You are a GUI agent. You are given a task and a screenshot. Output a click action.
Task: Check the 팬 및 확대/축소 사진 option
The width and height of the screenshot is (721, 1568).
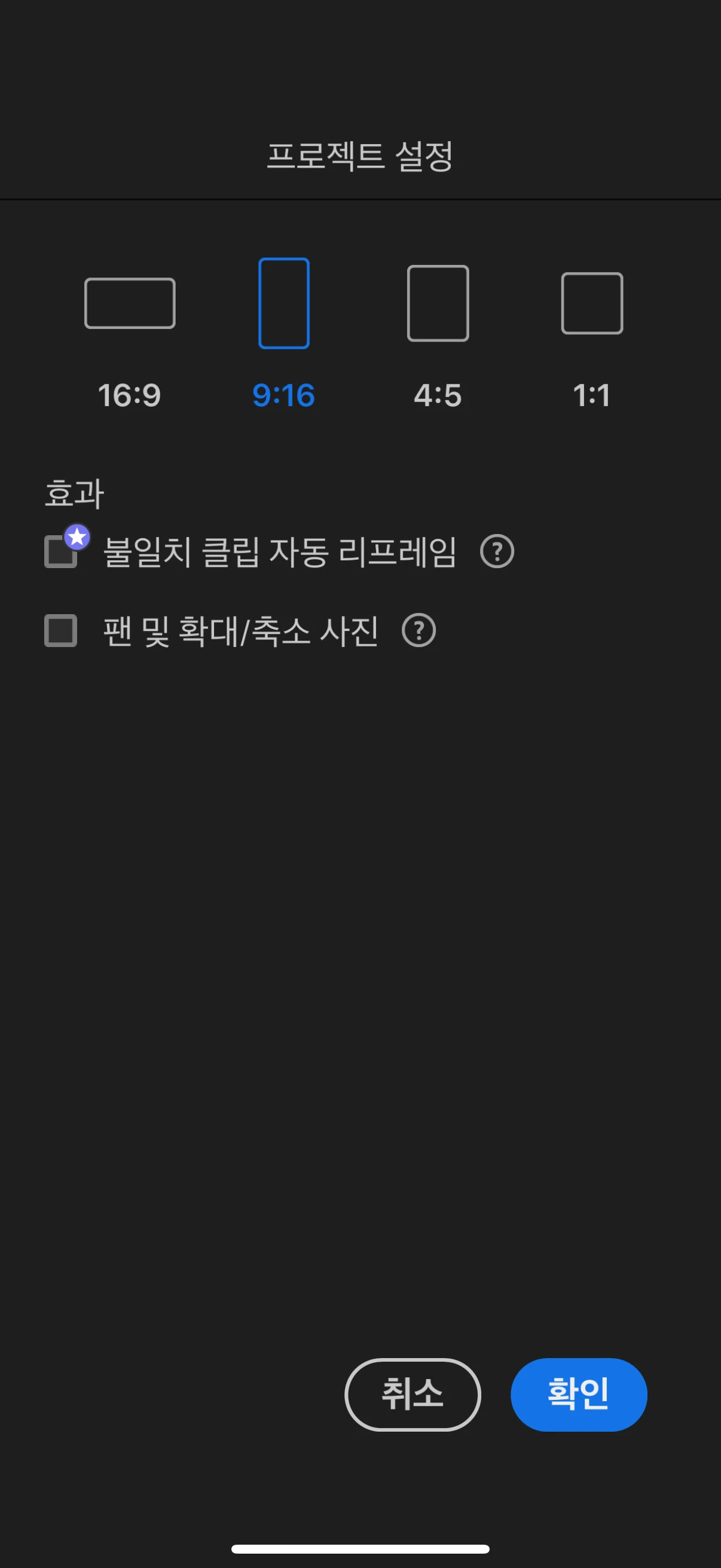tap(61, 630)
